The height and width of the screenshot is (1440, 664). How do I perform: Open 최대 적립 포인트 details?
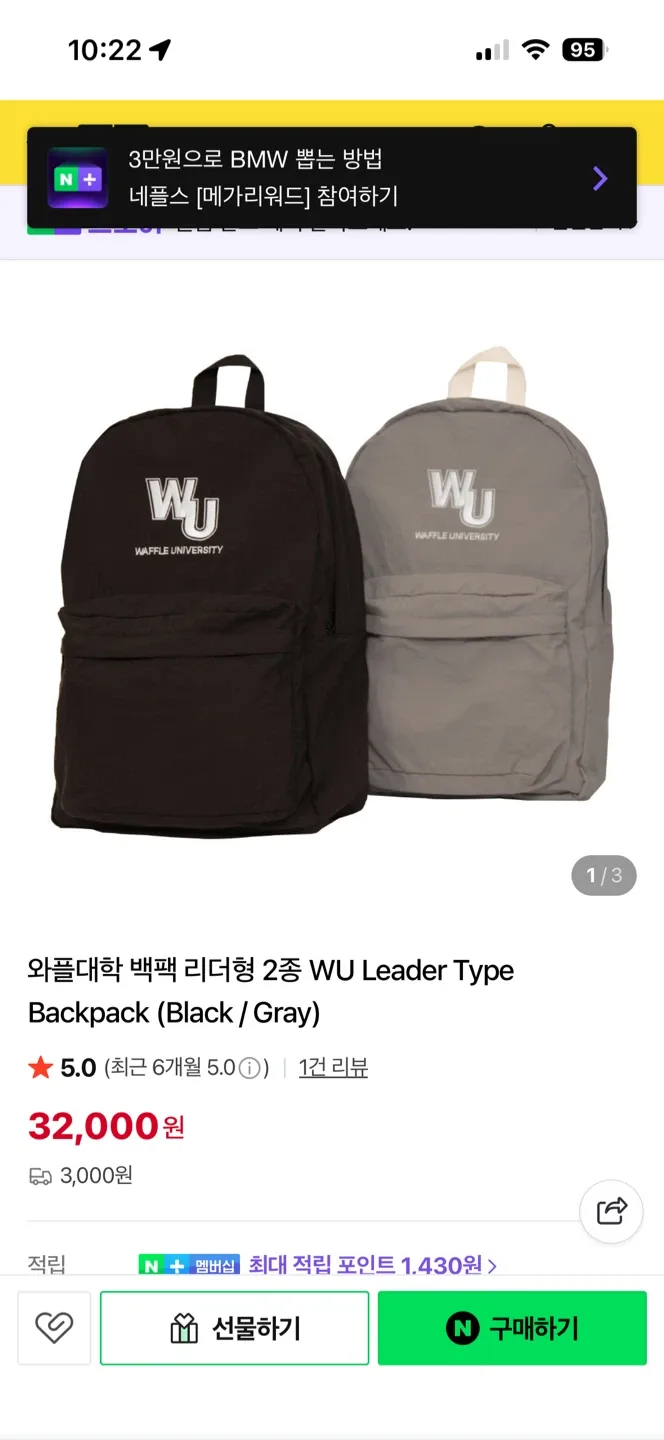[x=372, y=1265]
